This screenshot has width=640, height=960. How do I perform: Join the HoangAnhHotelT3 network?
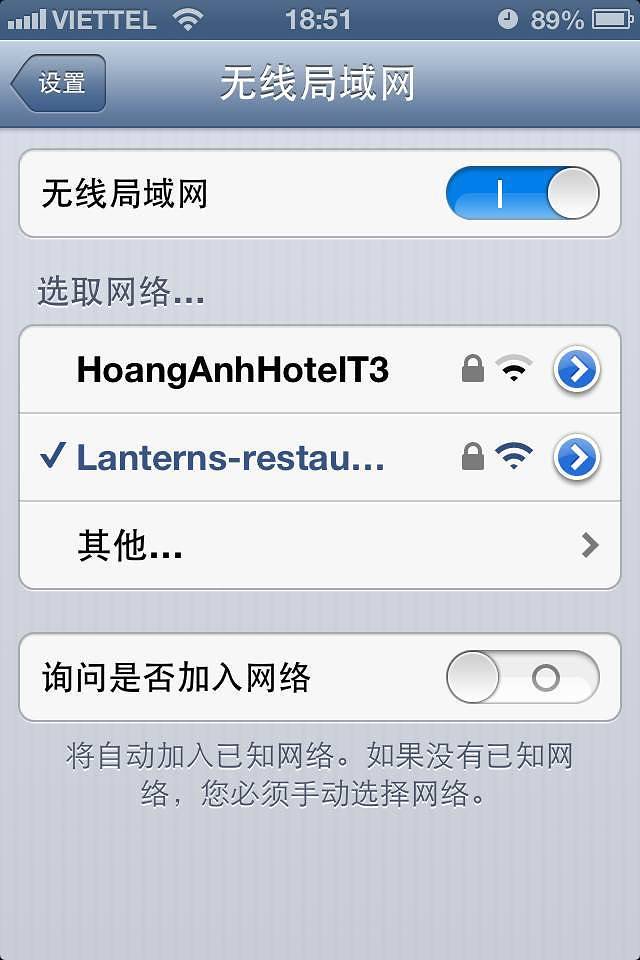point(232,371)
